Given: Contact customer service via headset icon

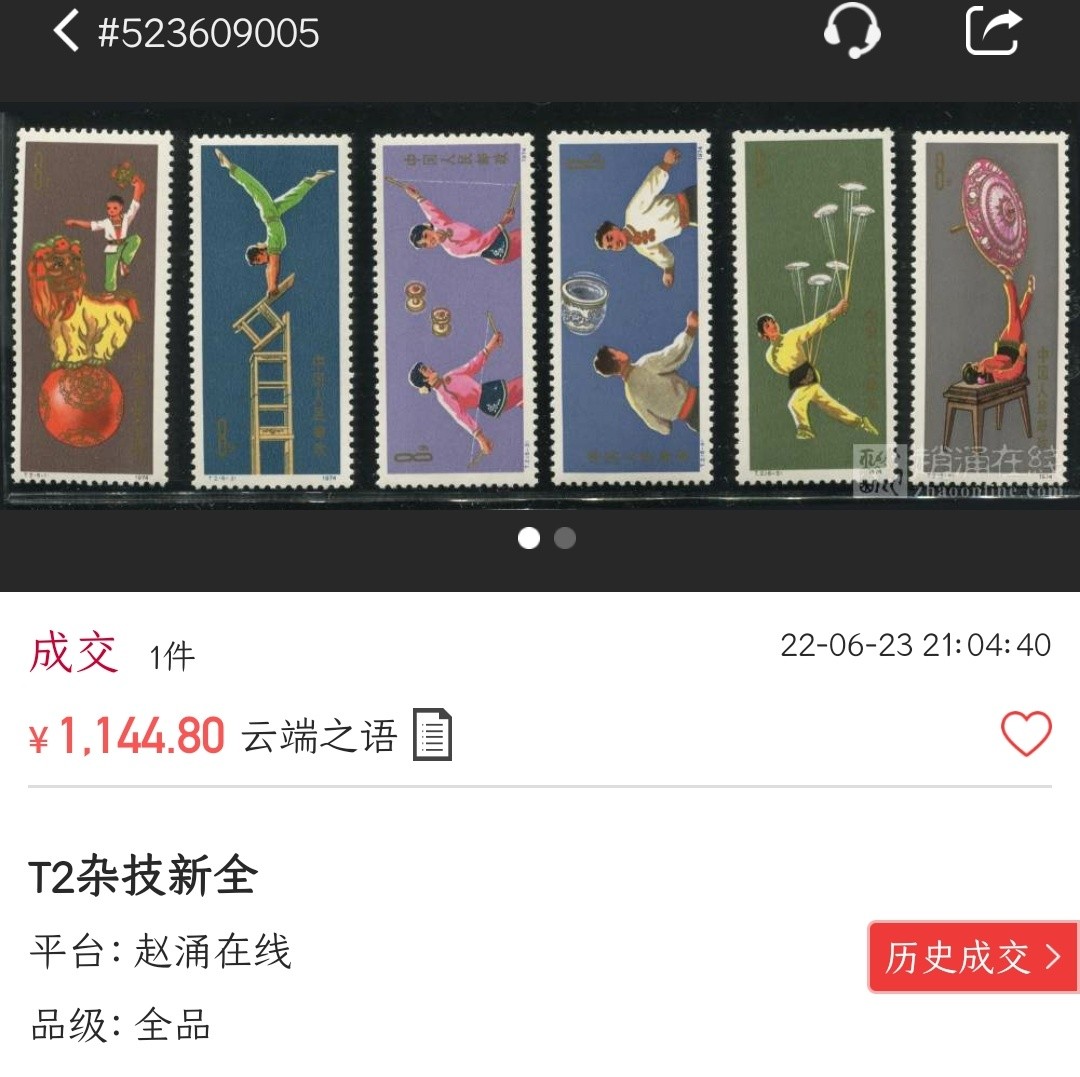Looking at the screenshot, I should click(x=851, y=32).
